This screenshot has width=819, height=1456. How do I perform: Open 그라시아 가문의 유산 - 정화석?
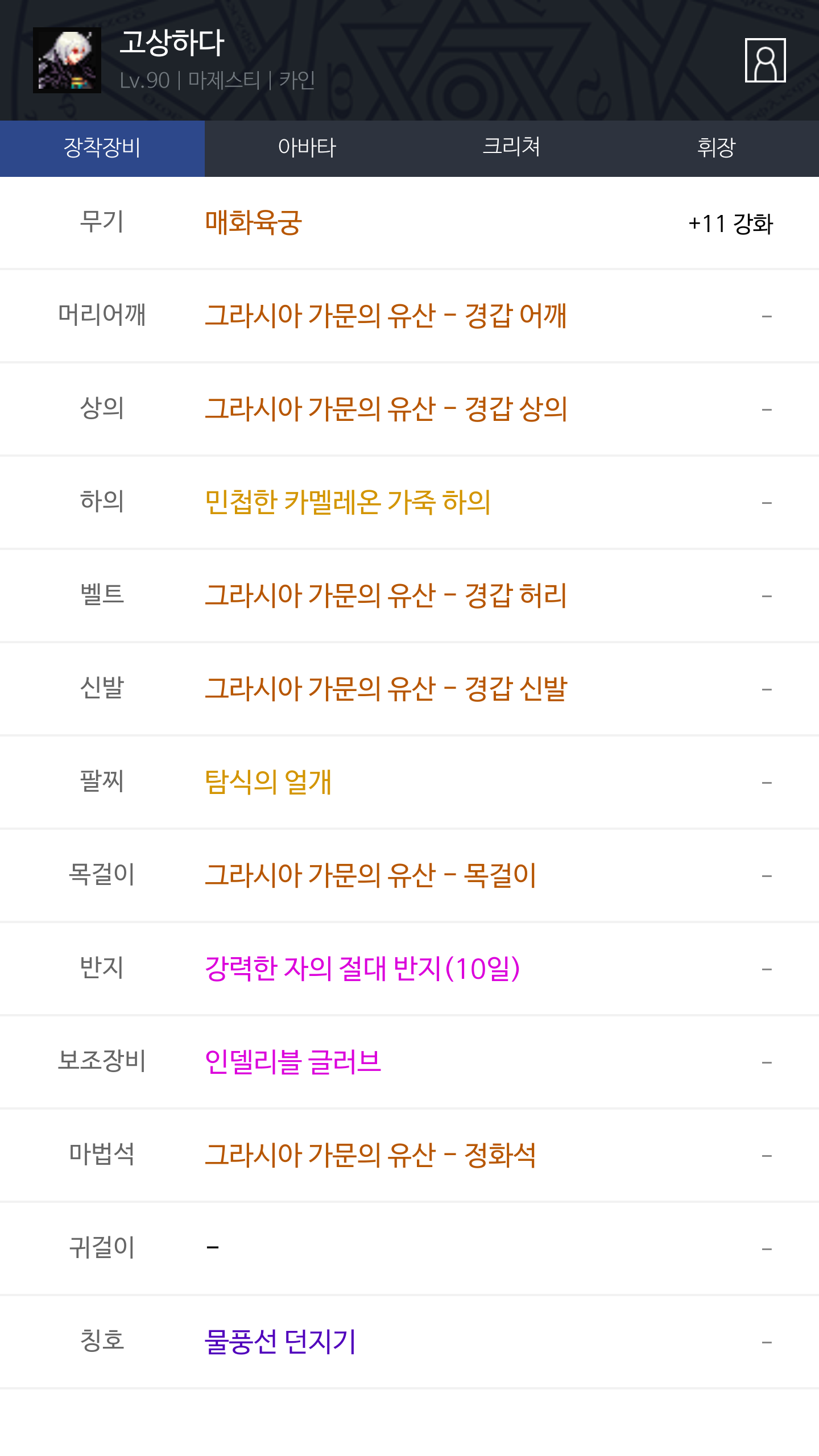click(370, 1156)
